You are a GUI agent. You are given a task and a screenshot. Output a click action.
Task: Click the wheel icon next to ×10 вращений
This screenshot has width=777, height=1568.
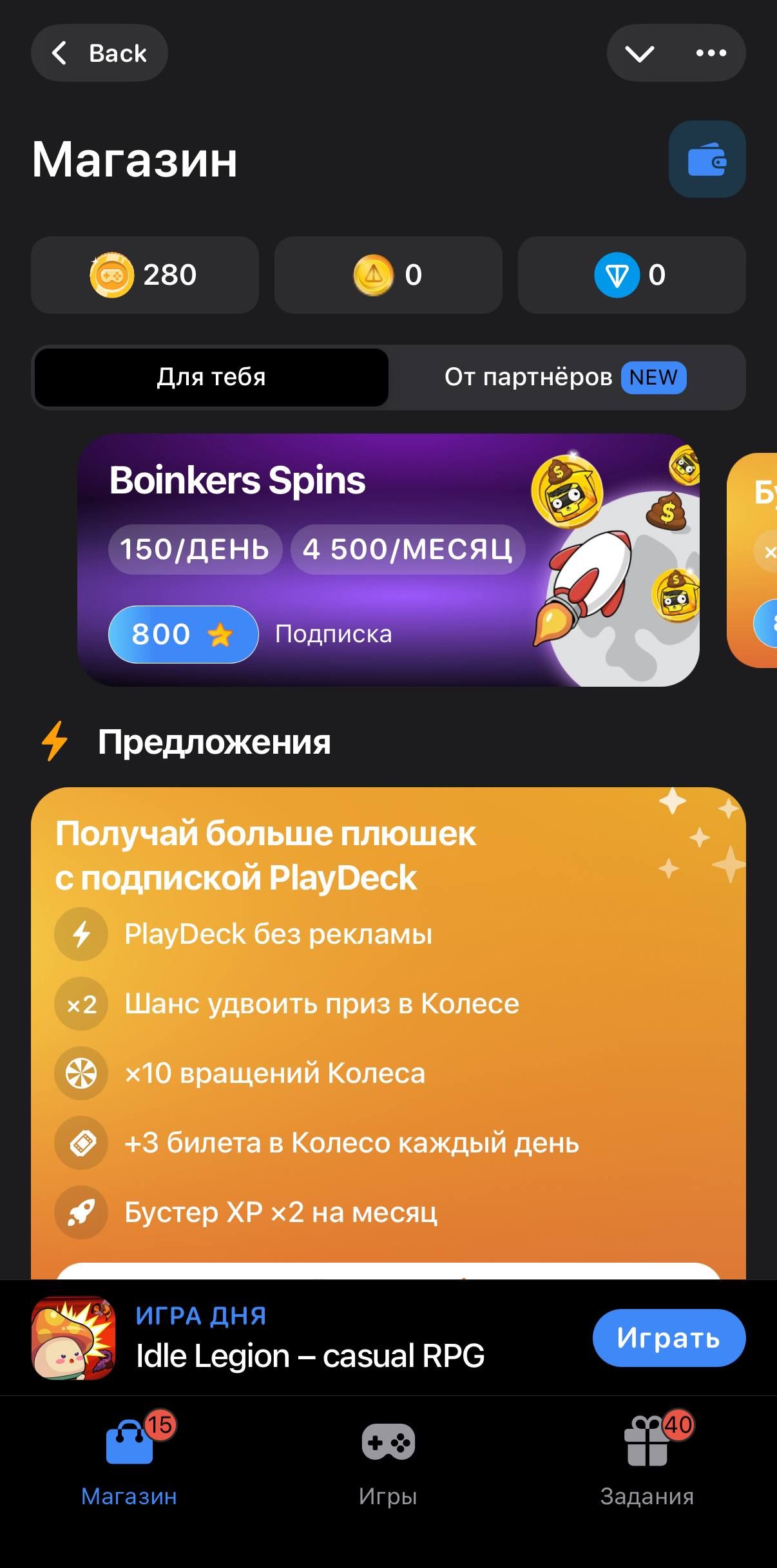(x=80, y=1075)
